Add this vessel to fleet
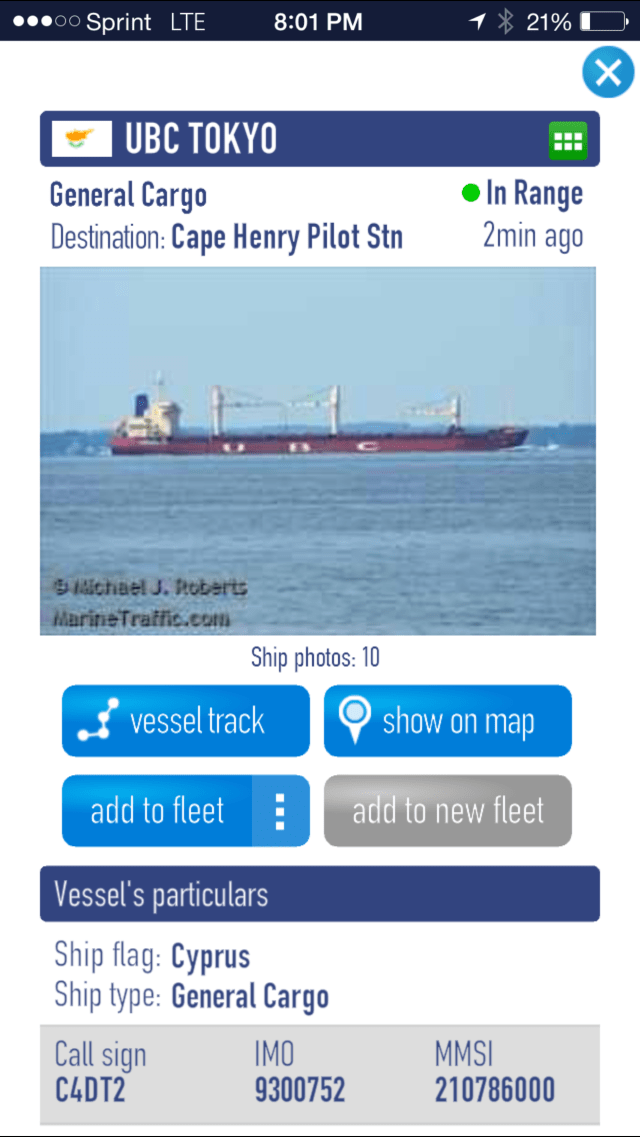The image size is (640, 1137). (x=157, y=811)
